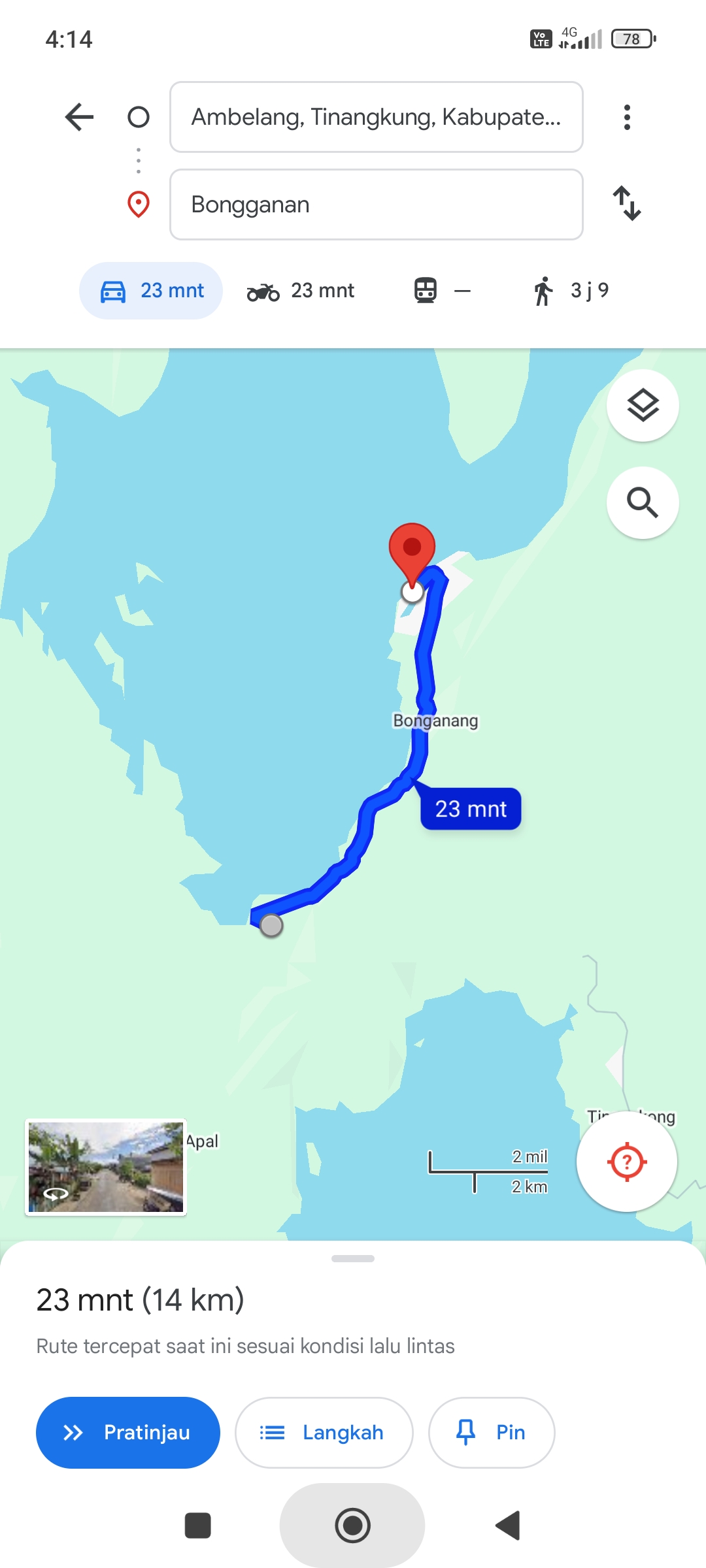Tap the red my-location button
Viewport: 706px width, 1568px height.
coord(627,1162)
